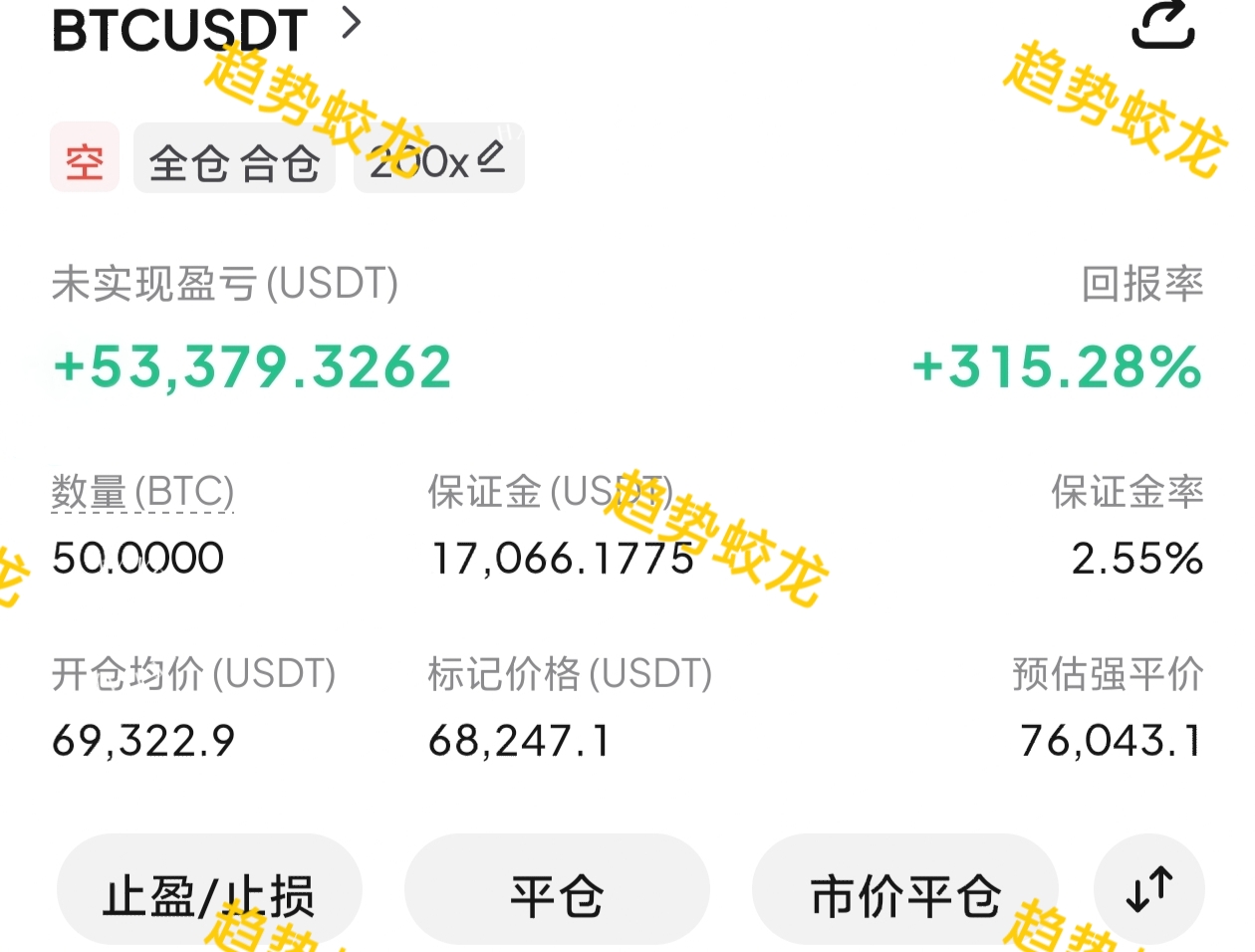Close position at market with 市价平仓
1255x952 pixels.
coord(904,892)
